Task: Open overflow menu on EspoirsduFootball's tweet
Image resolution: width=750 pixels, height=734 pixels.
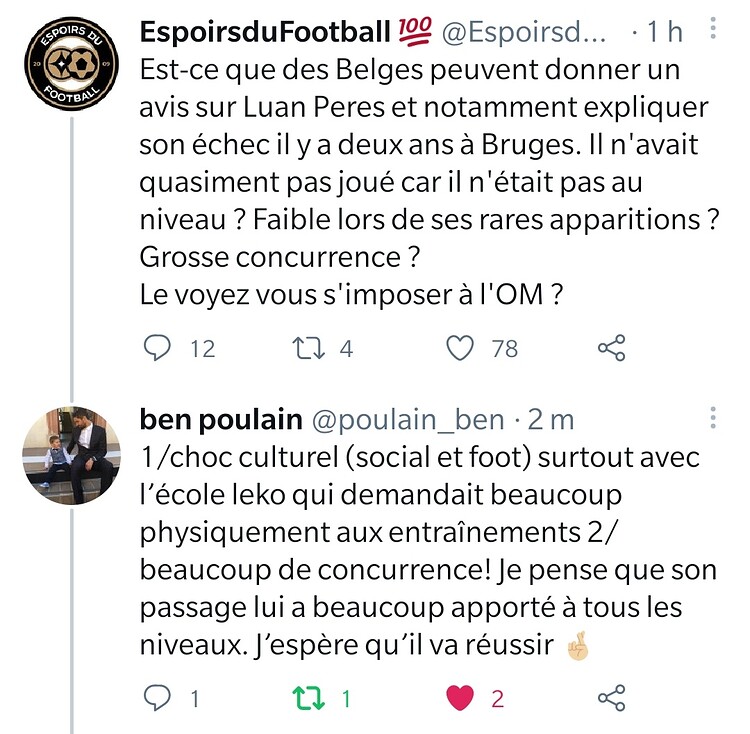Action: point(712,30)
